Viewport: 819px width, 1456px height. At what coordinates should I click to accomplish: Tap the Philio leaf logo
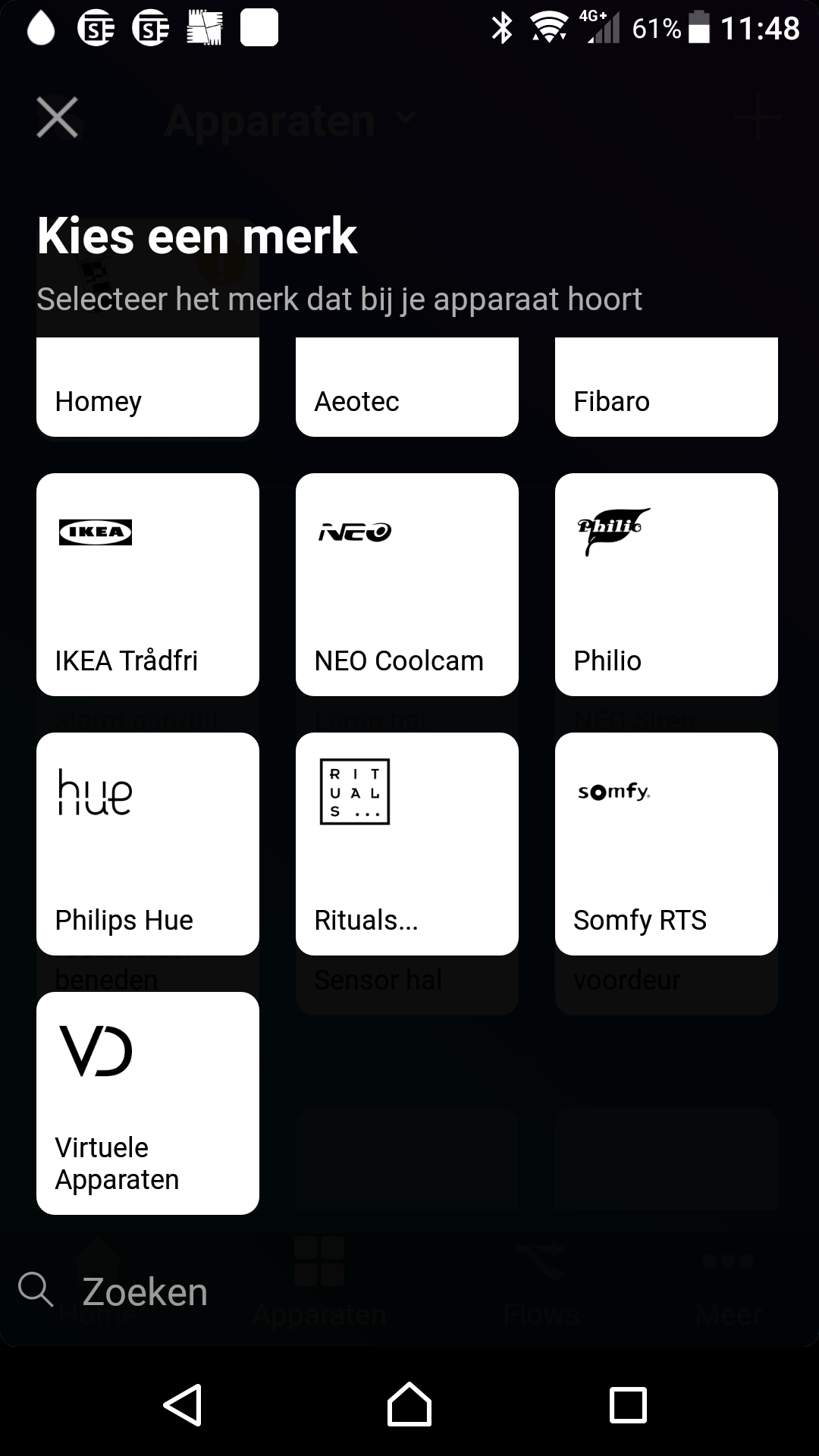click(613, 531)
